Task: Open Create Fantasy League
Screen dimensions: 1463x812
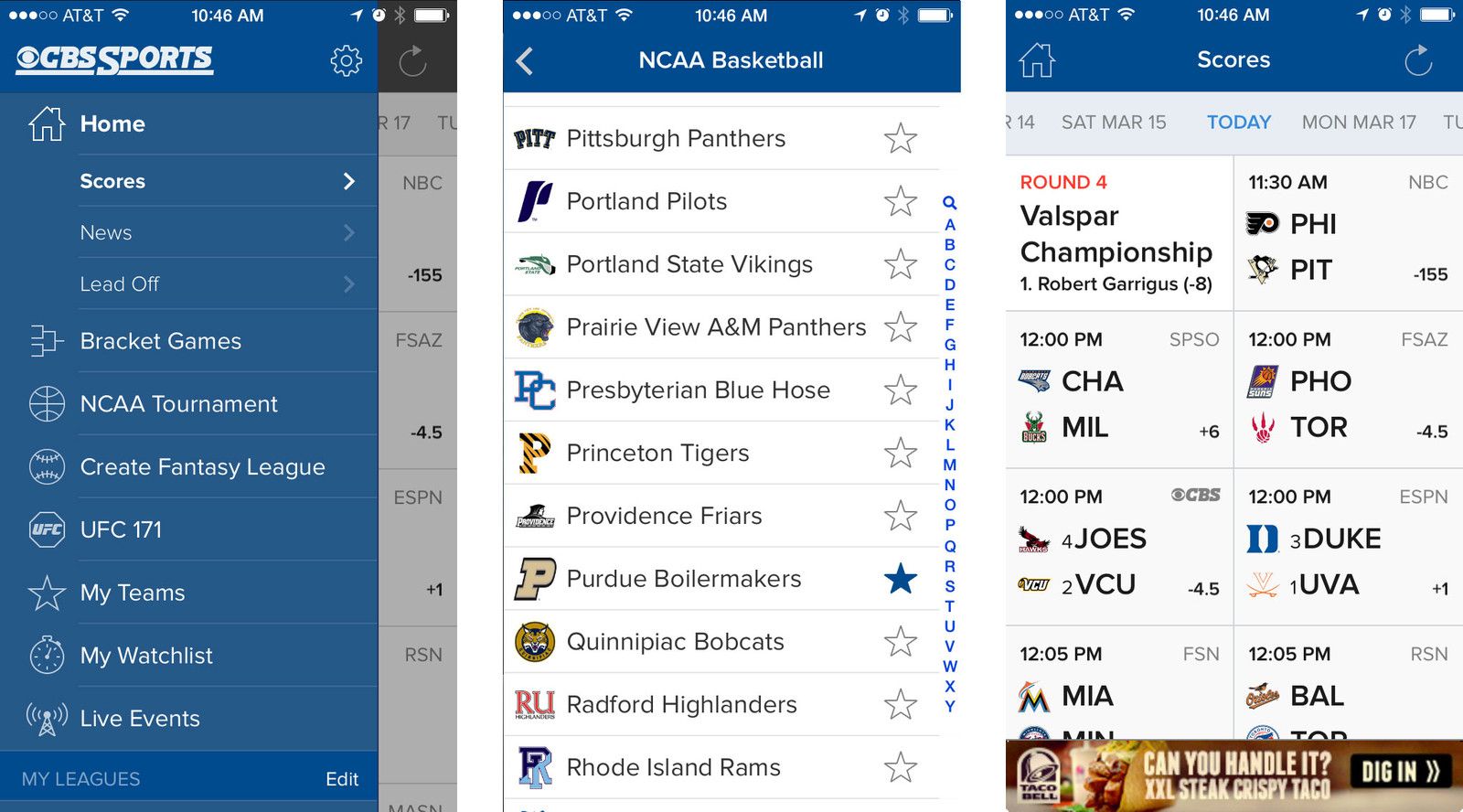Action: [202, 467]
